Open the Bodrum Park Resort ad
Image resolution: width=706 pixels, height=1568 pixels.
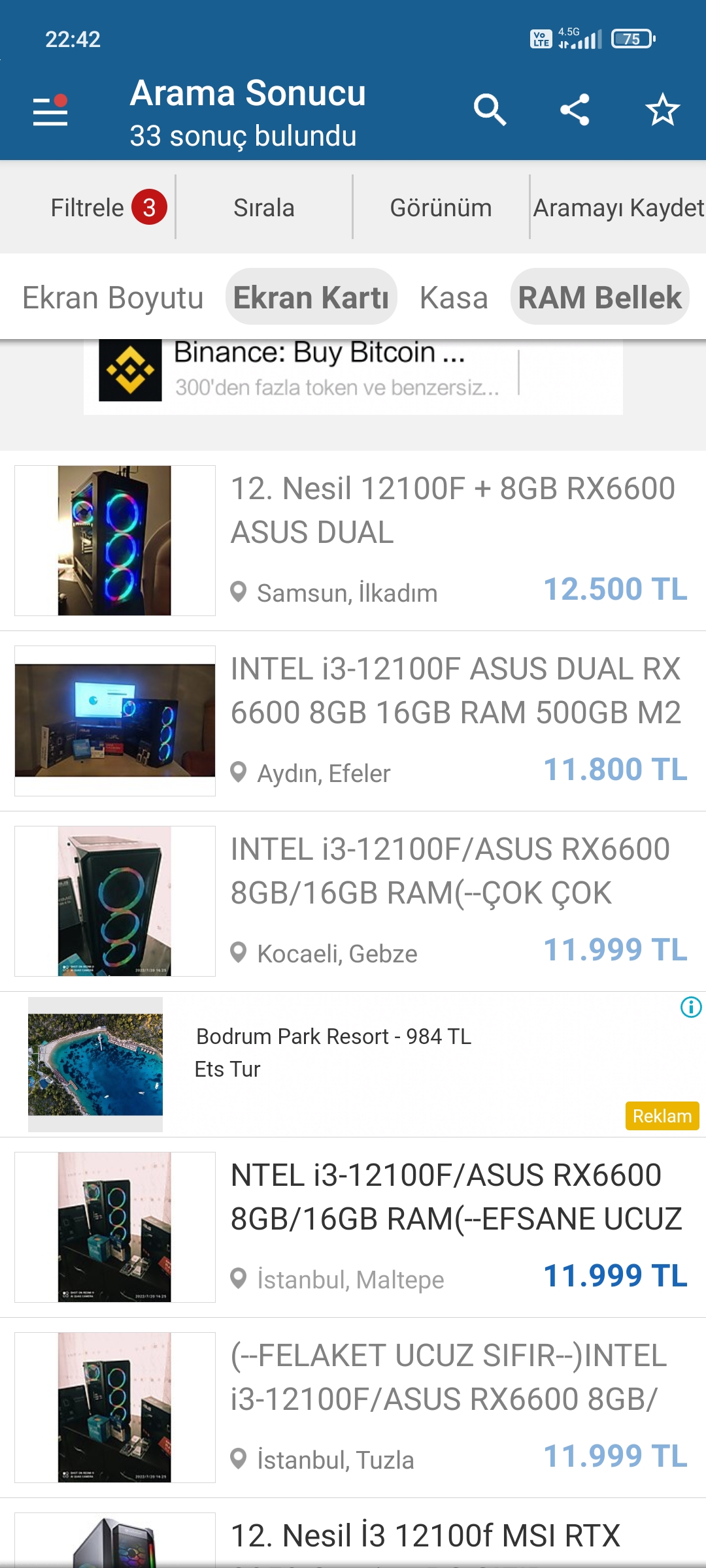333,1052
